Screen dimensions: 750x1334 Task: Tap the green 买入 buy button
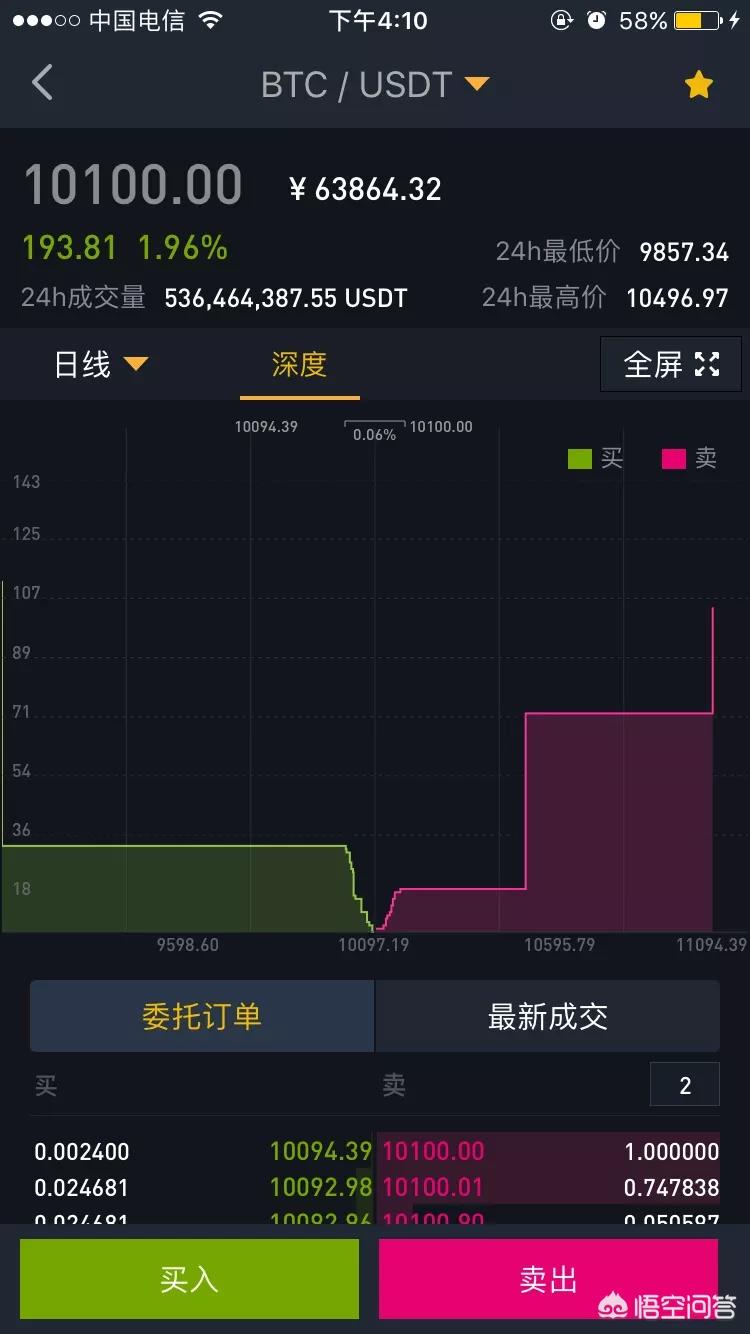tap(189, 1279)
